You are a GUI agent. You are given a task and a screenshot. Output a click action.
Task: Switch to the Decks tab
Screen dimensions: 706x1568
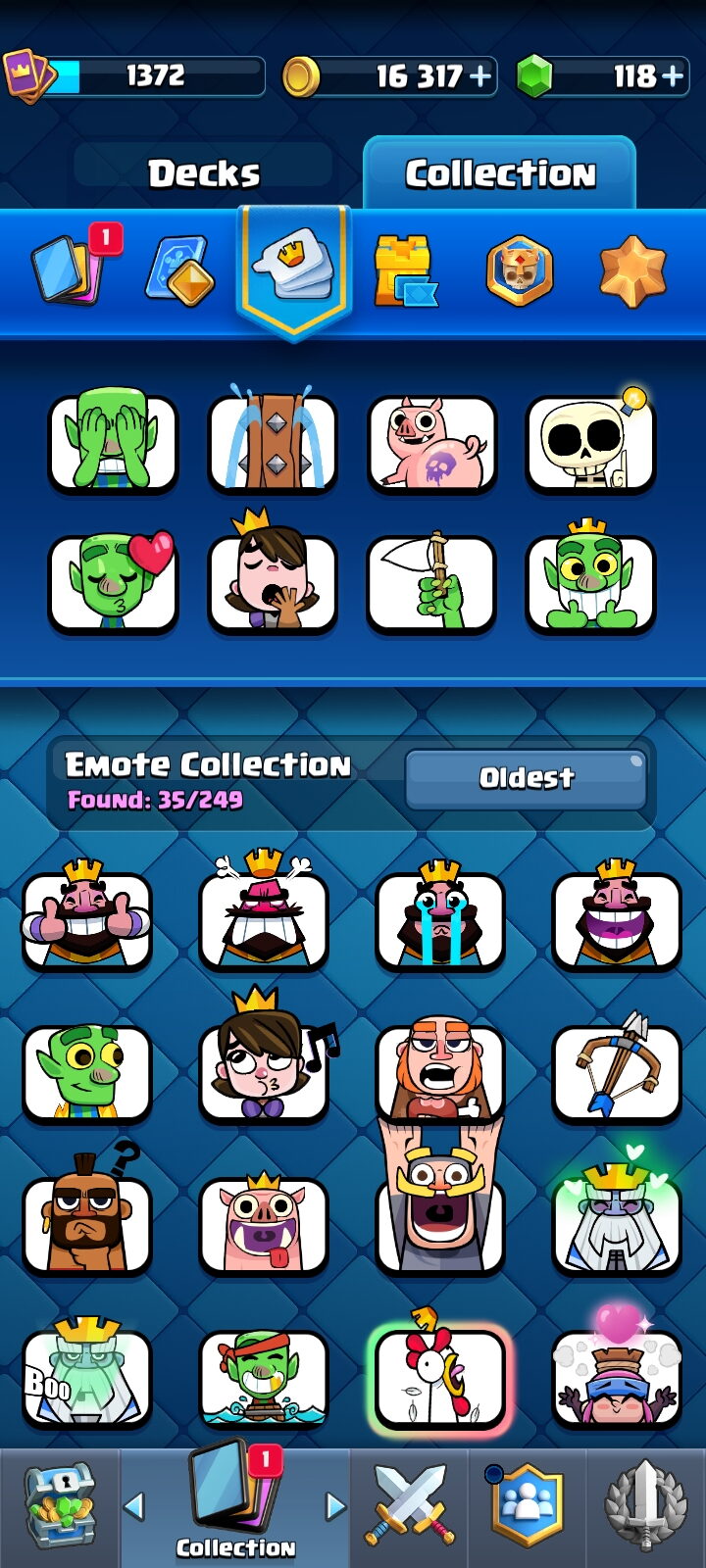[x=204, y=173]
